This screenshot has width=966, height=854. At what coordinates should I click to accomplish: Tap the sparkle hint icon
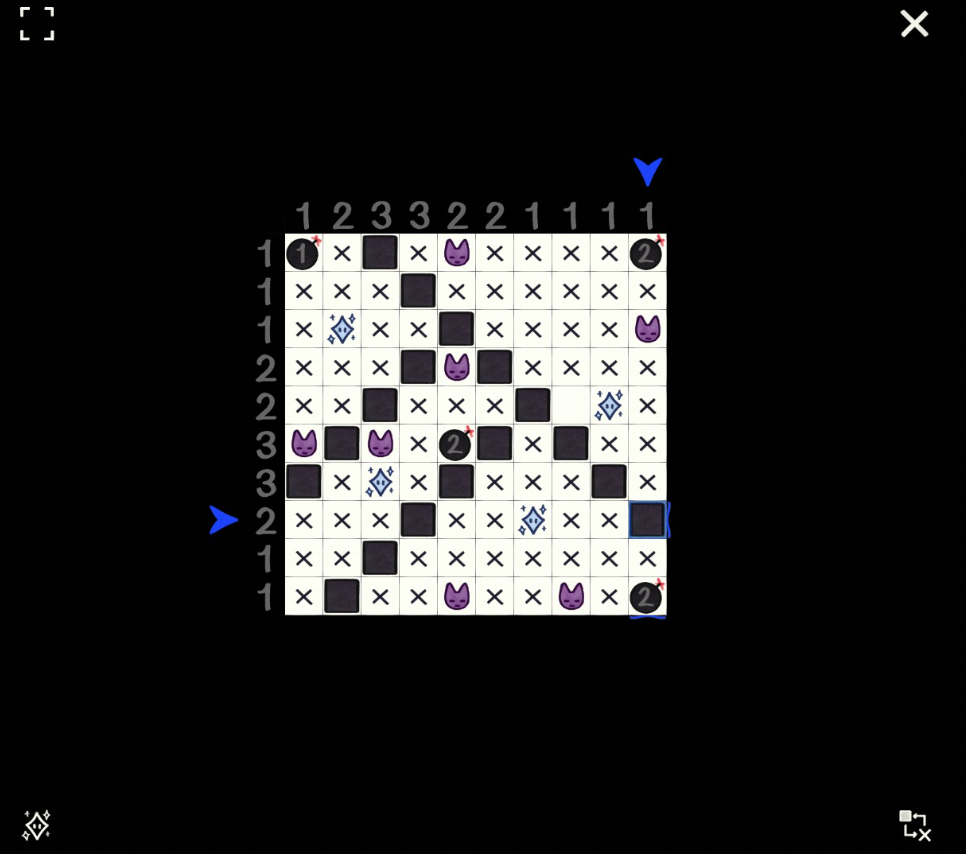(x=37, y=825)
